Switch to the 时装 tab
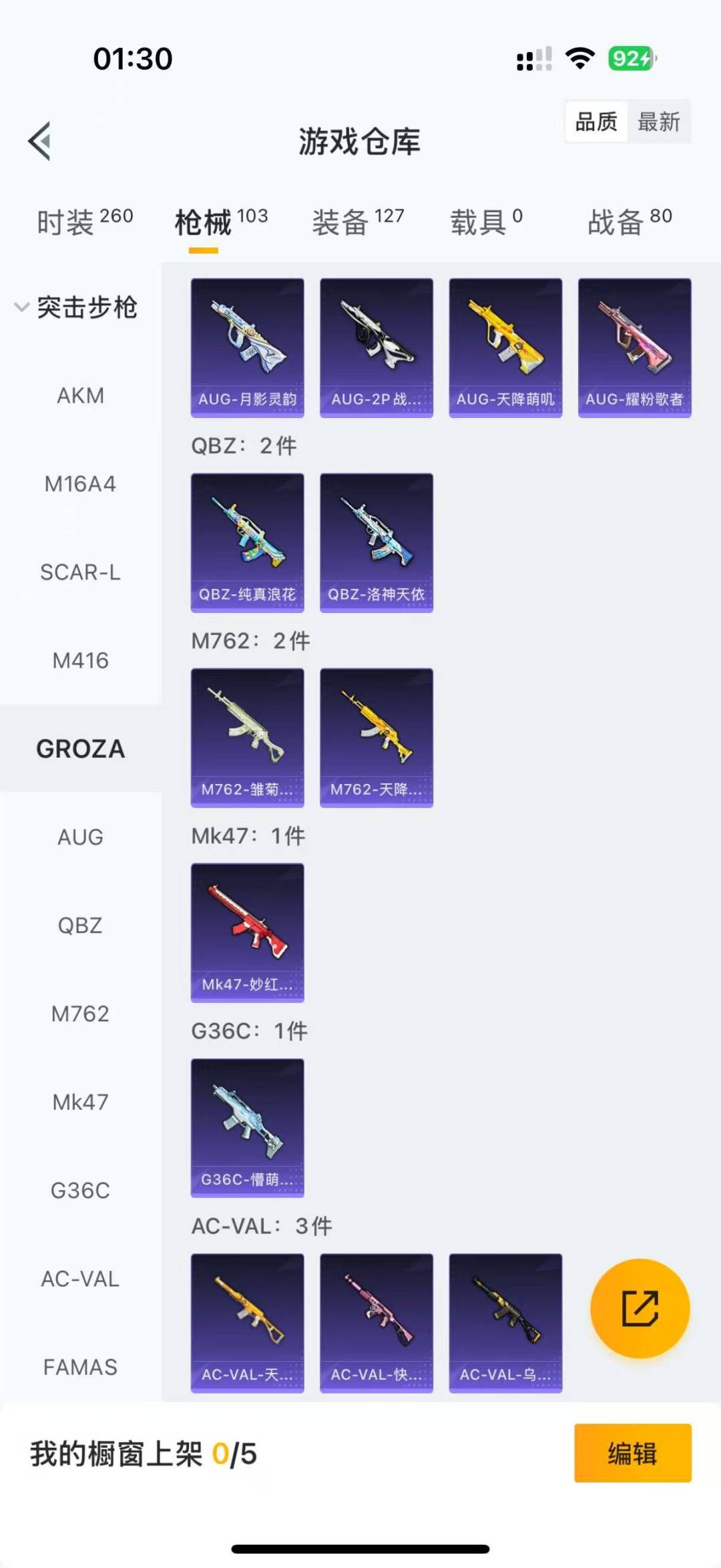The width and height of the screenshot is (721, 1568). [x=85, y=222]
